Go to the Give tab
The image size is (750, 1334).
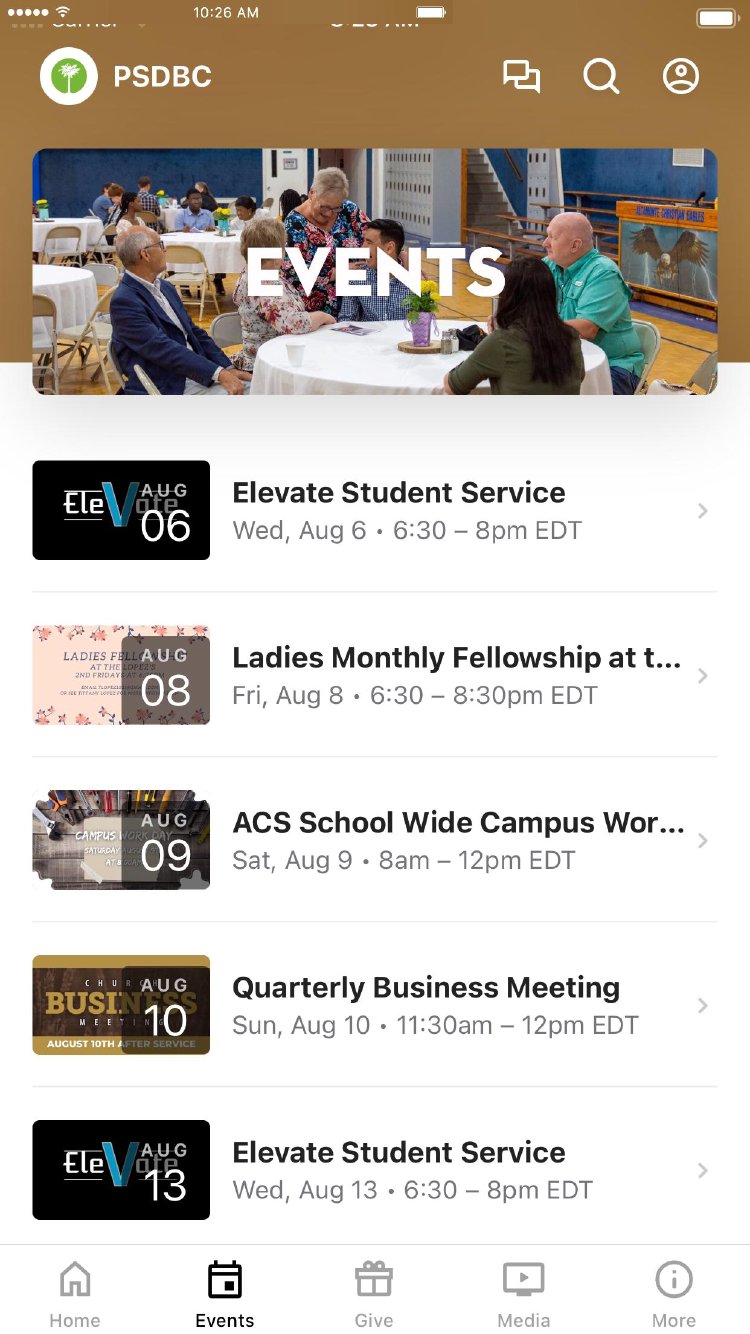[x=374, y=1292]
